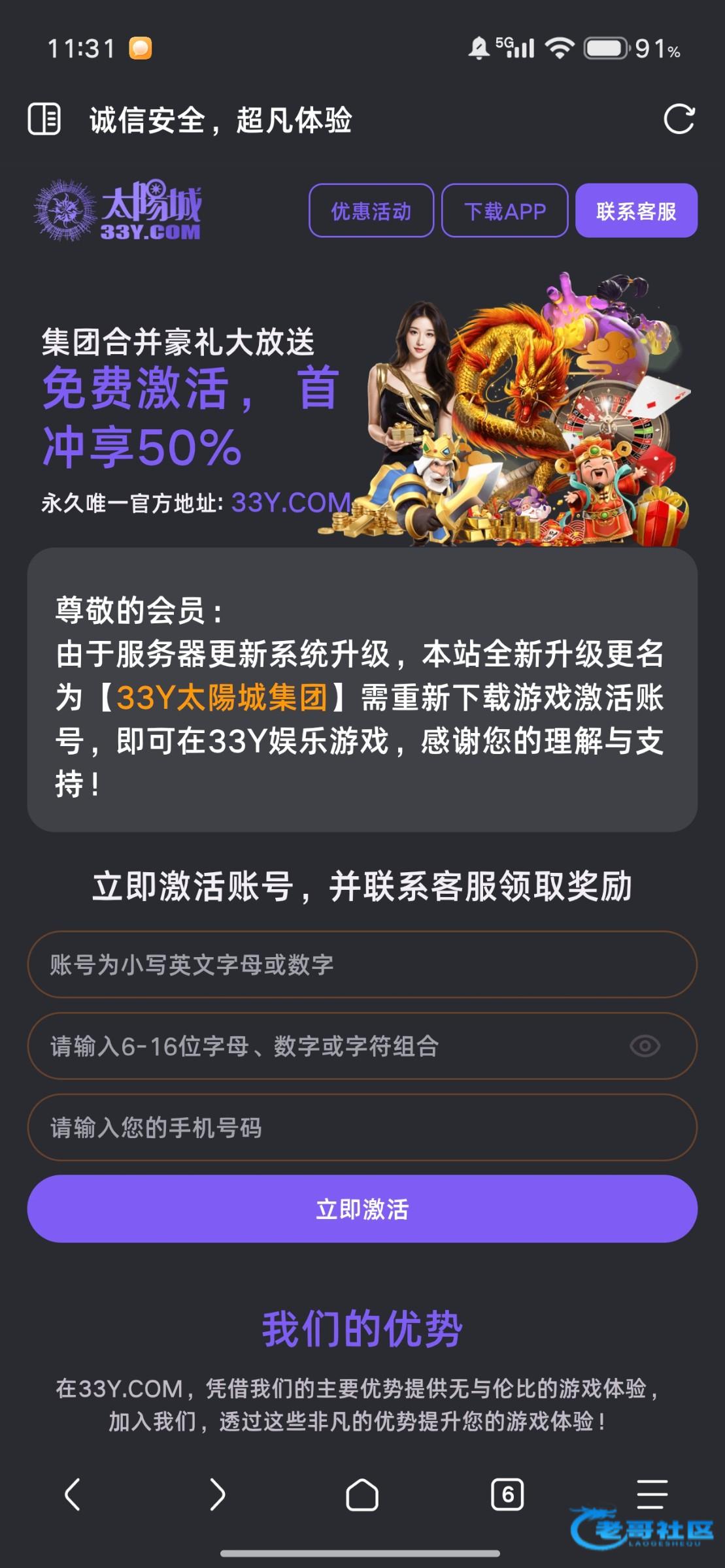Open the browser hamburger menu

(x=652, y=1494)
